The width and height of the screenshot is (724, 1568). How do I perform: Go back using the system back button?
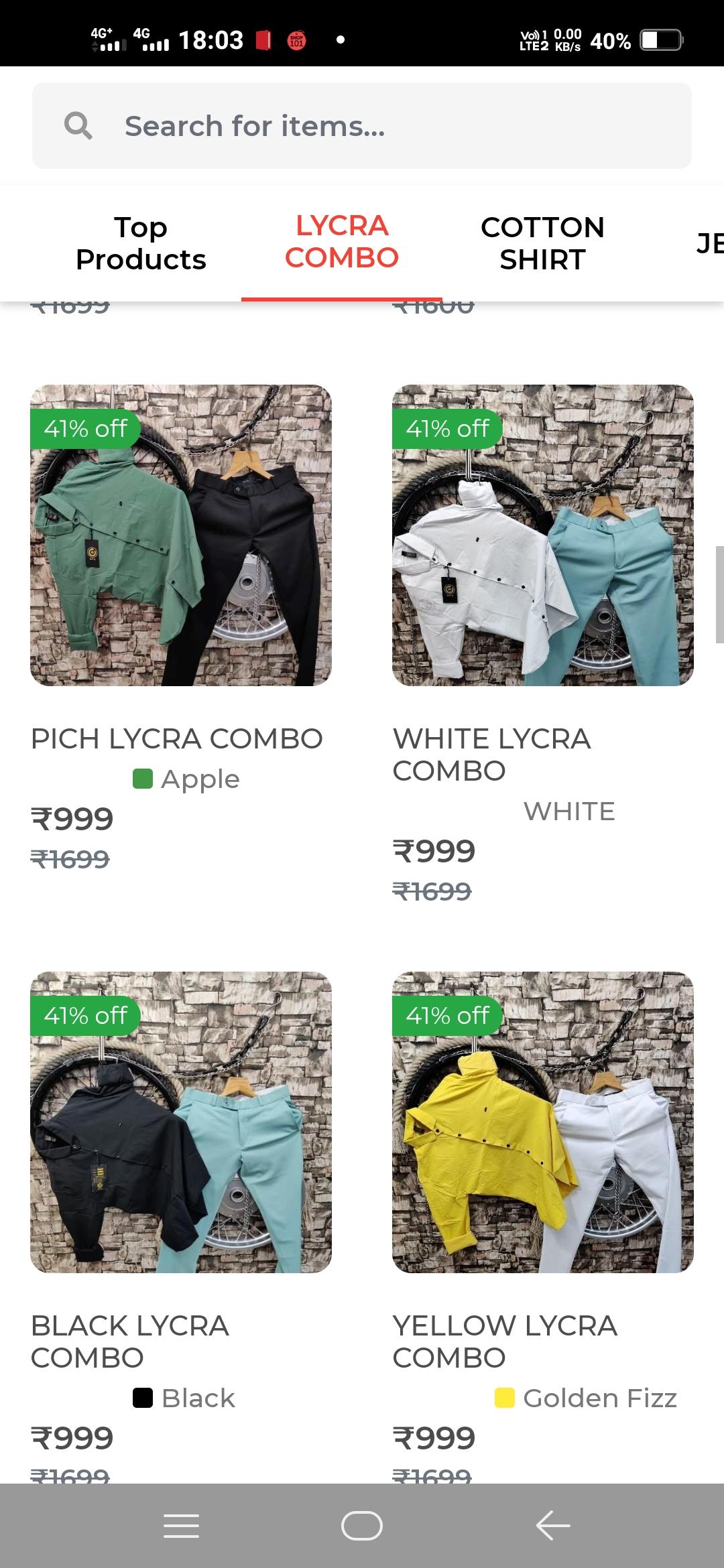click(x=553, y=1526)
